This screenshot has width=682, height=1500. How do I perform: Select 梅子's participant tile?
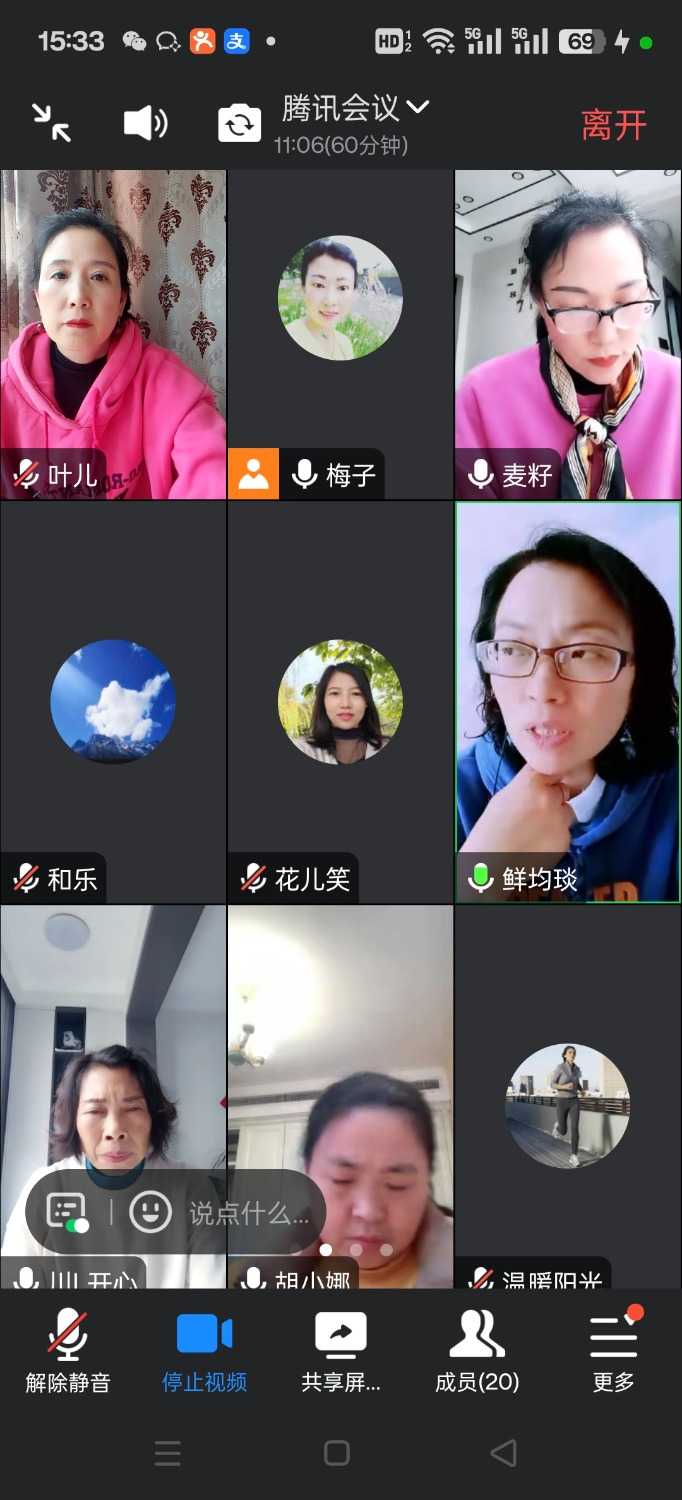click(340, 333)
